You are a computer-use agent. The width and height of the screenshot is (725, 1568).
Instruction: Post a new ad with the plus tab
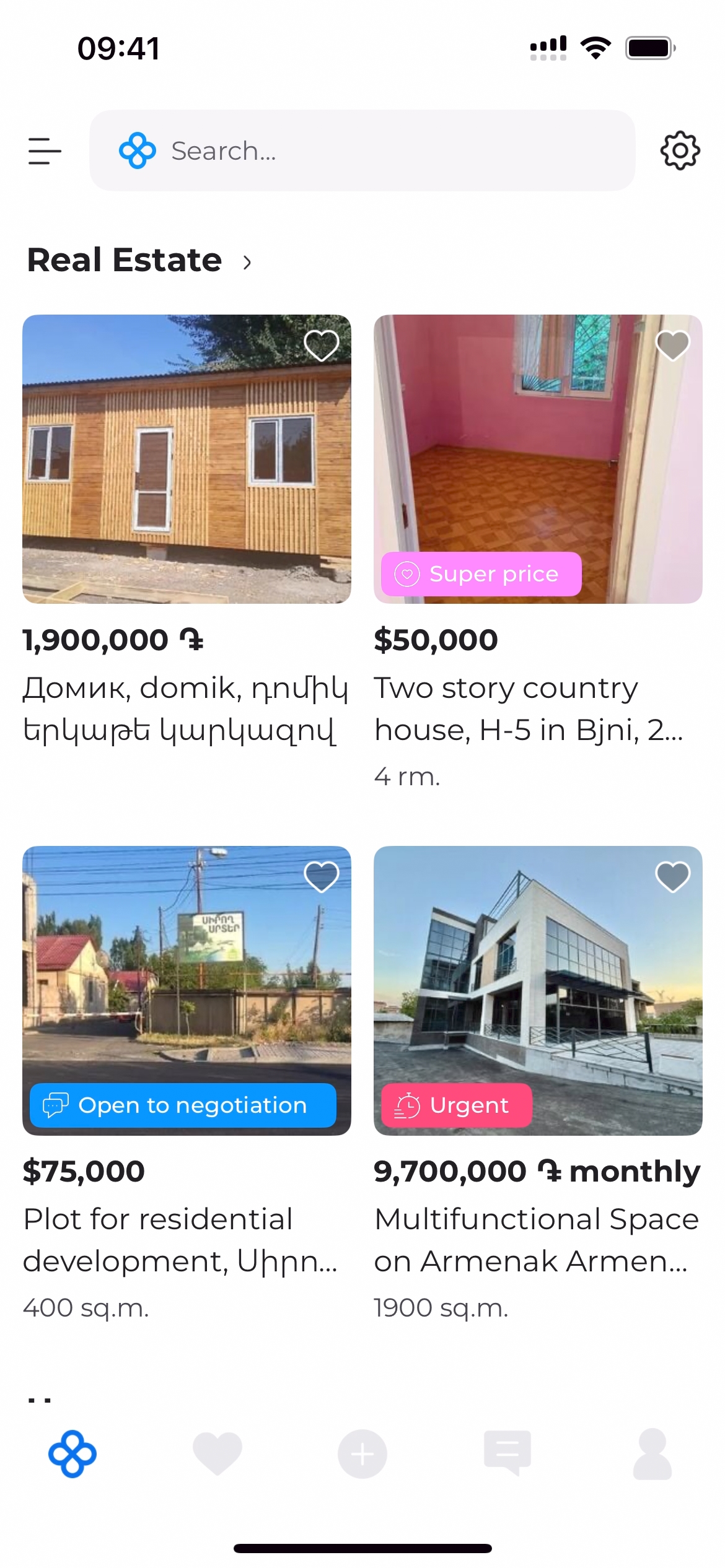pos(362,1454)
